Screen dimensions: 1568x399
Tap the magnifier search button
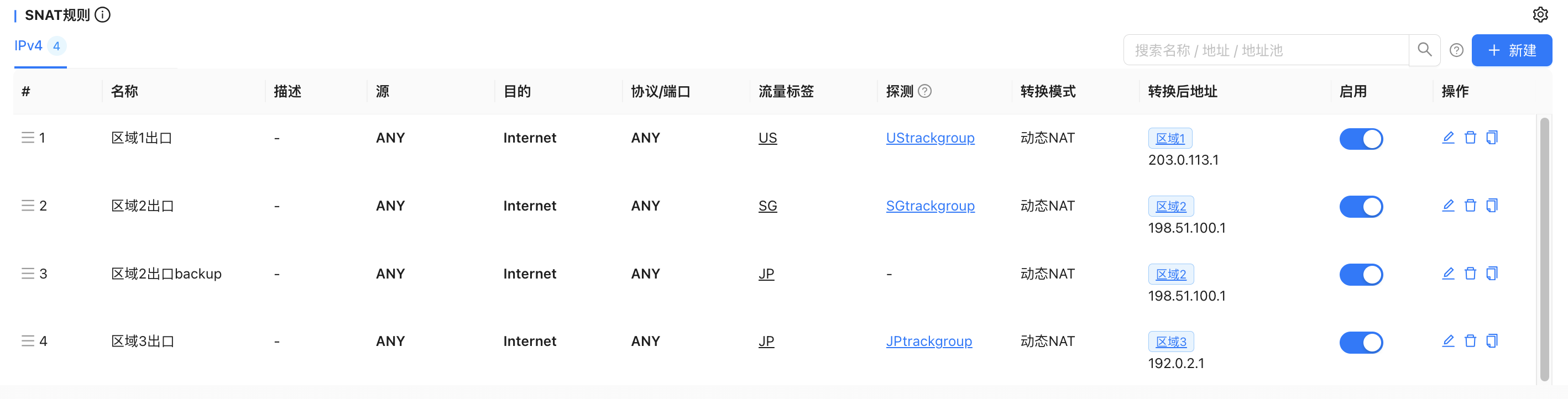coord(1424,50)
